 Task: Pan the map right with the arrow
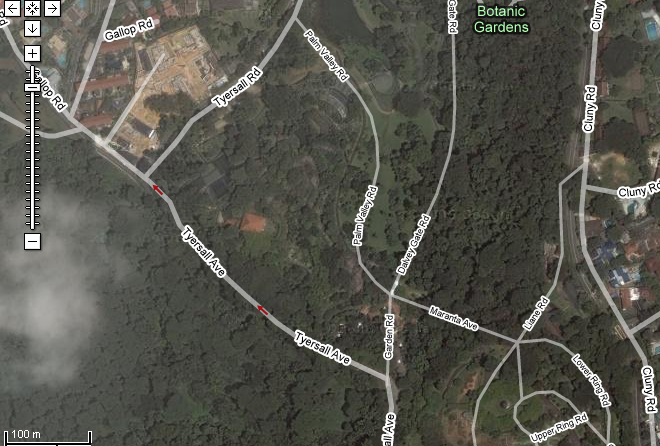pos(51,8)
